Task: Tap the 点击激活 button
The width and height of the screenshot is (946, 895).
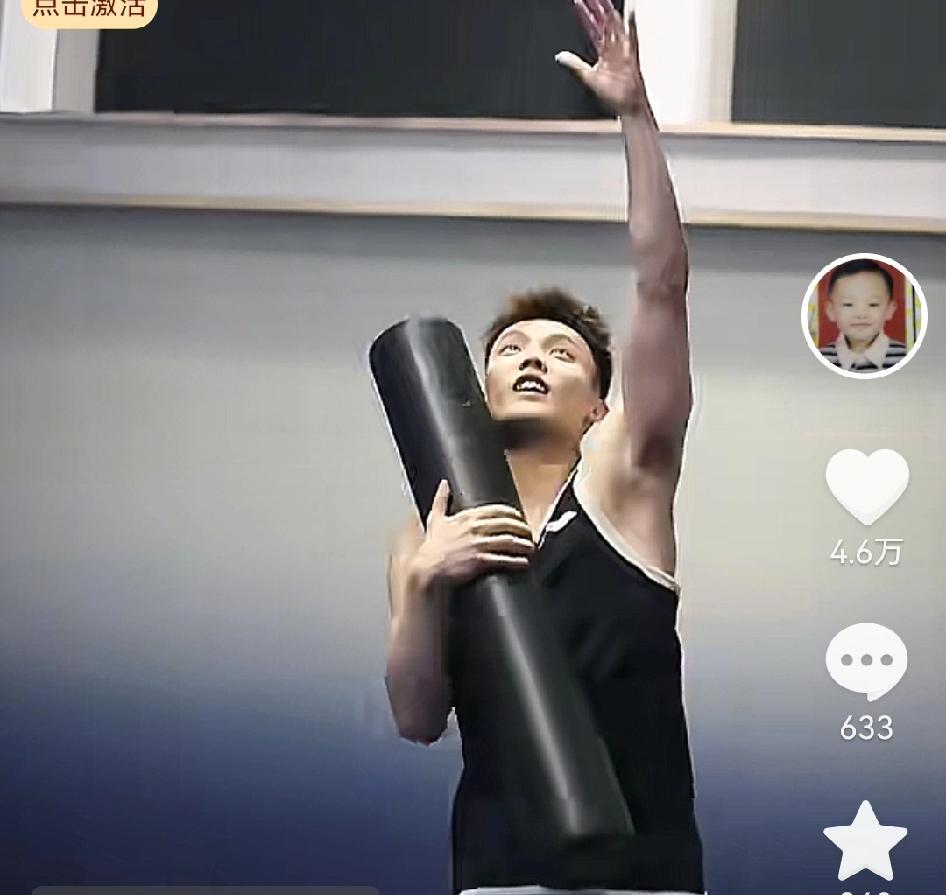Action: pyautogui.click(x=88, y=10)
